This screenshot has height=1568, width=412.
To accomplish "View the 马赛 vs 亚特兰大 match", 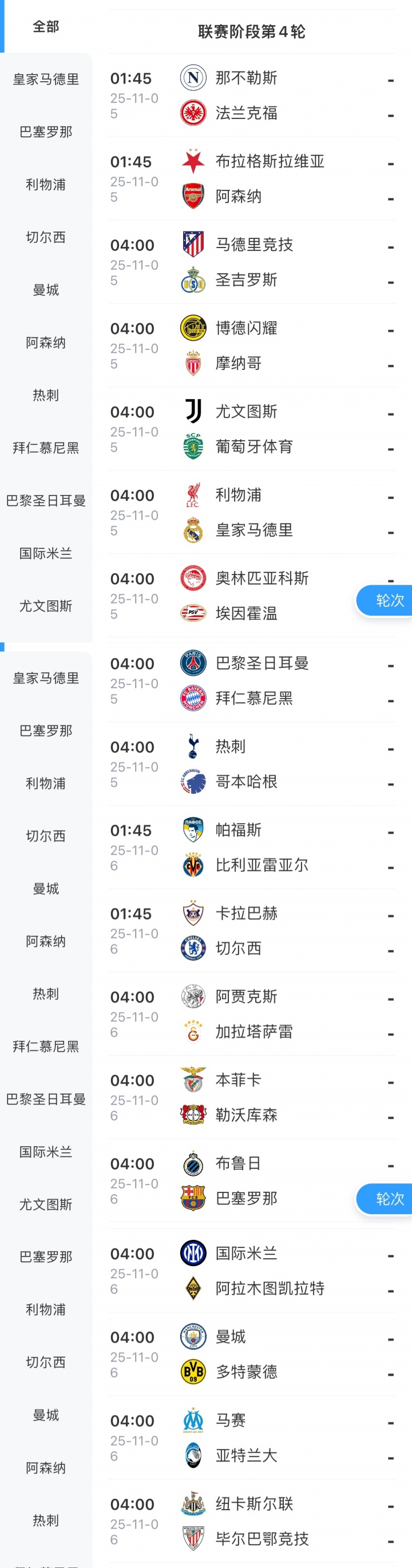I will (251, 1438).
